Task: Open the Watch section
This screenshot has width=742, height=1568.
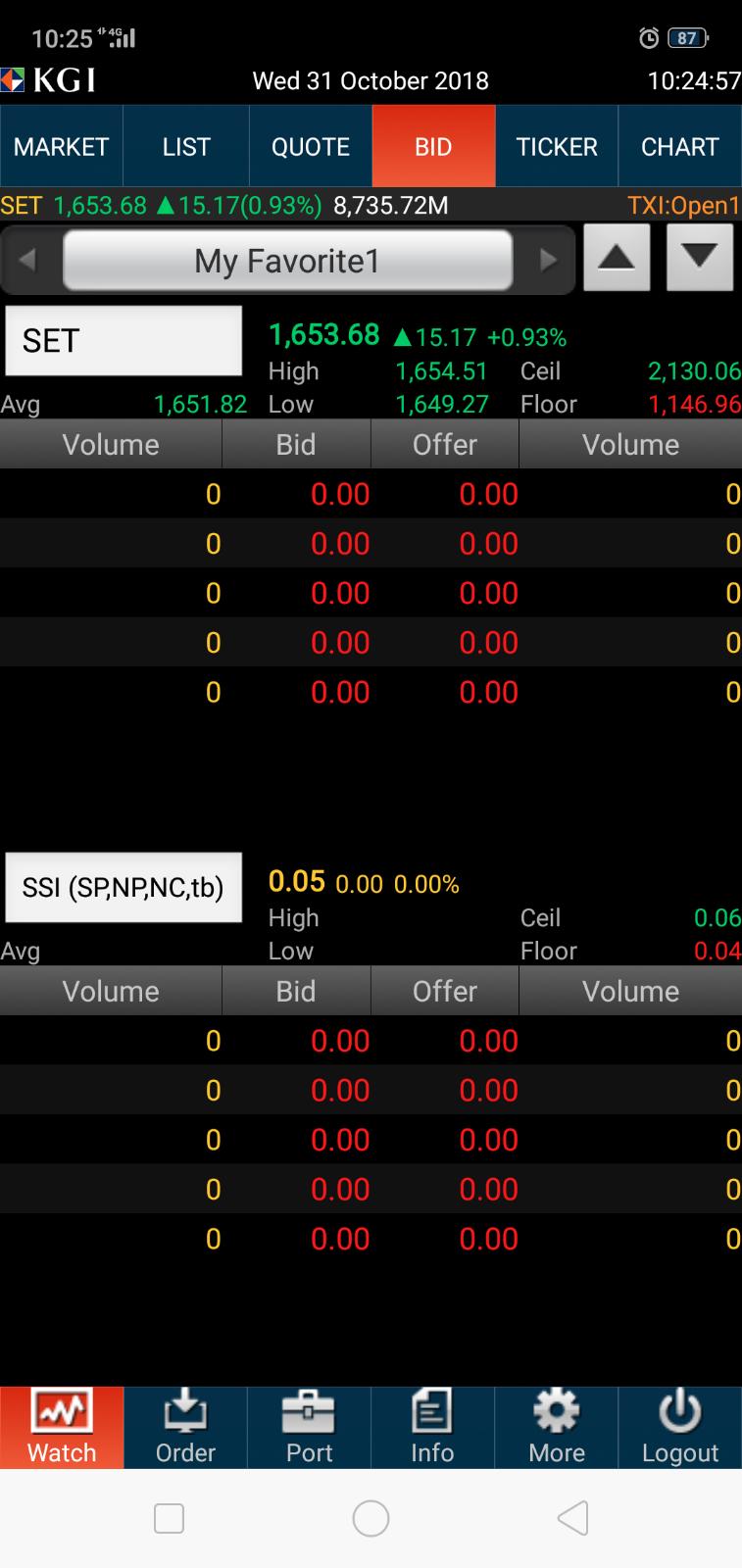Action: pos(62,1427)
